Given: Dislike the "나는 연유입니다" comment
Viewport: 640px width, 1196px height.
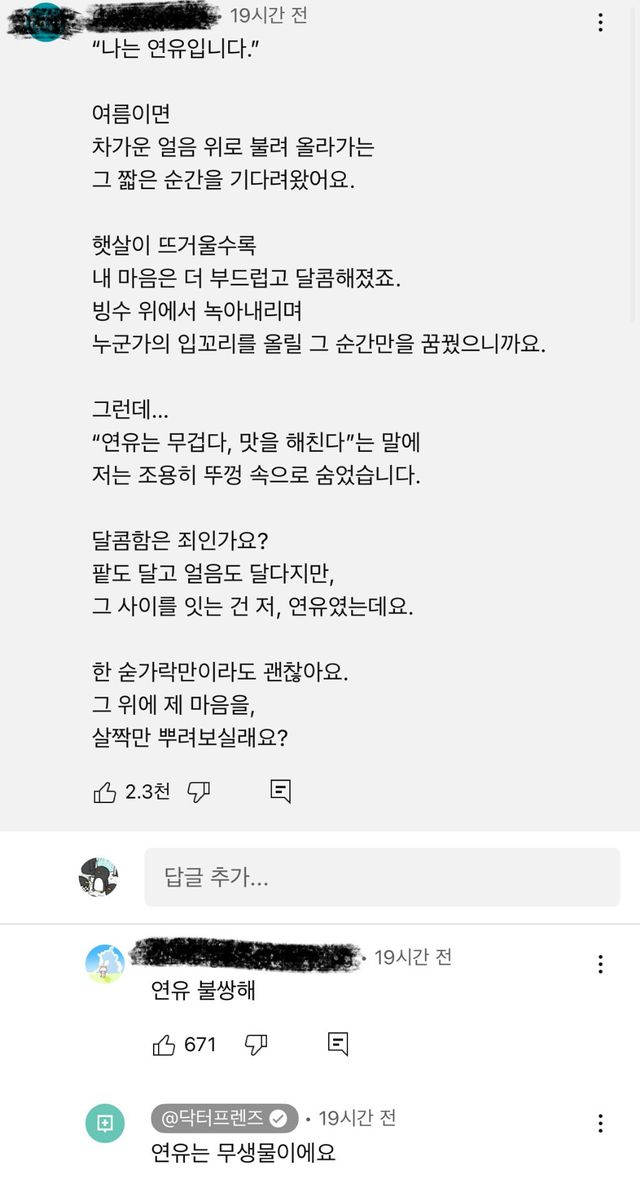Looking at the screenshot, I should click(199, 792).
